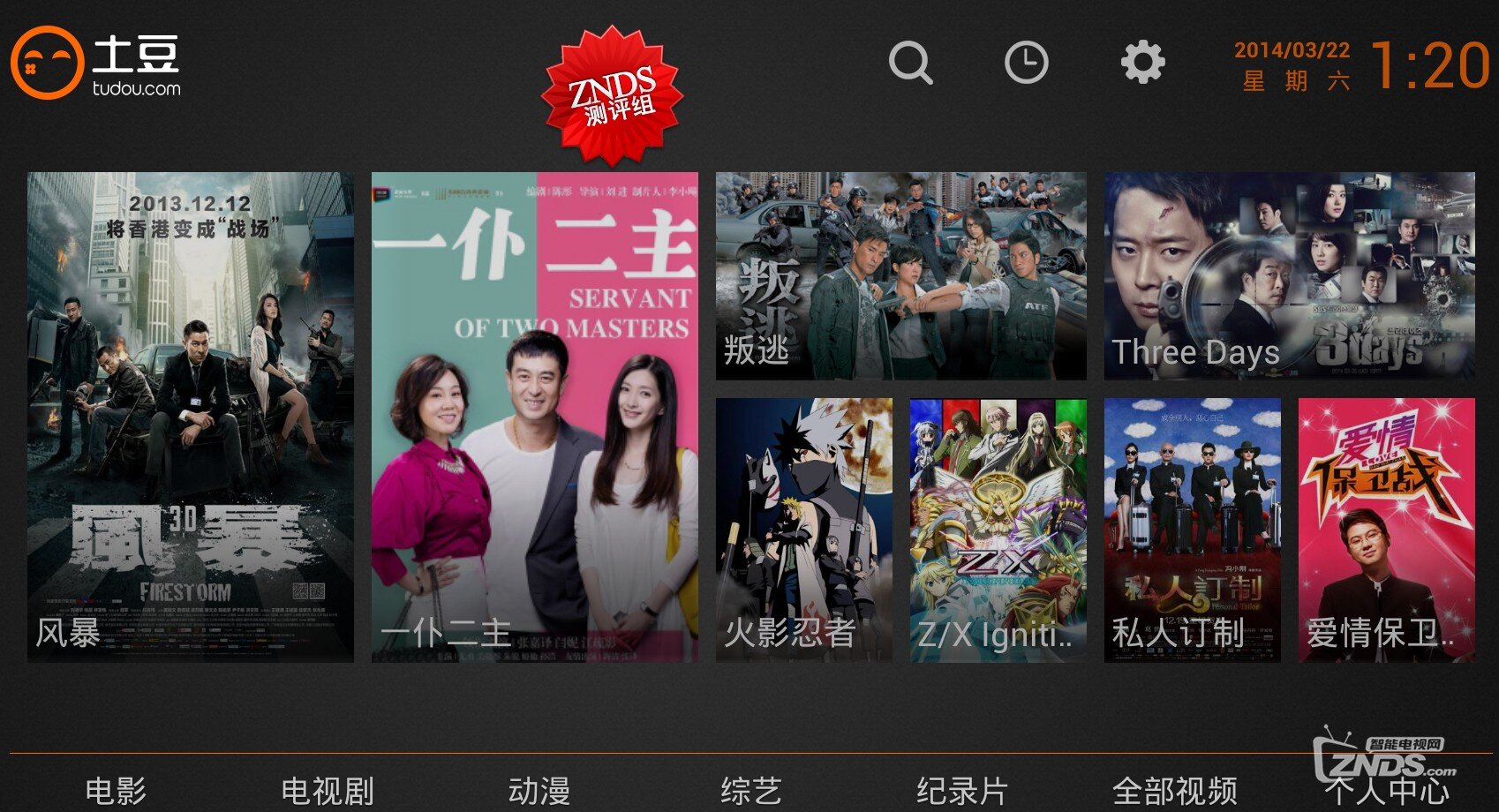Select Z/X Ignition anime tile
Image resolution: width=1499 pixels, height=812 pixels.
tap(998, 530)
